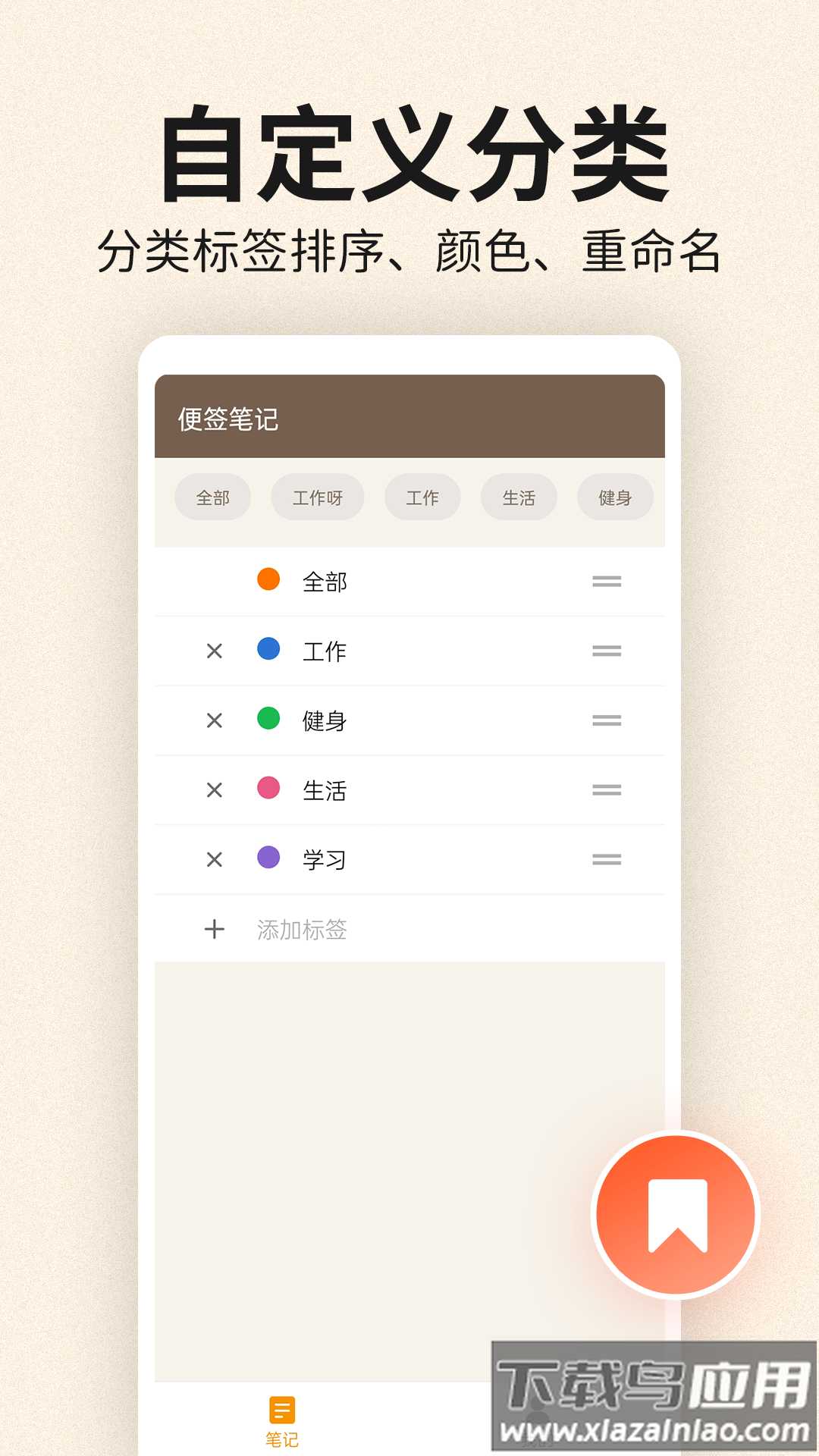The width and height of the screenshot is (819, 1456).
Task: Select the 生活 filter chip
Action: click(x=519, y=497)
